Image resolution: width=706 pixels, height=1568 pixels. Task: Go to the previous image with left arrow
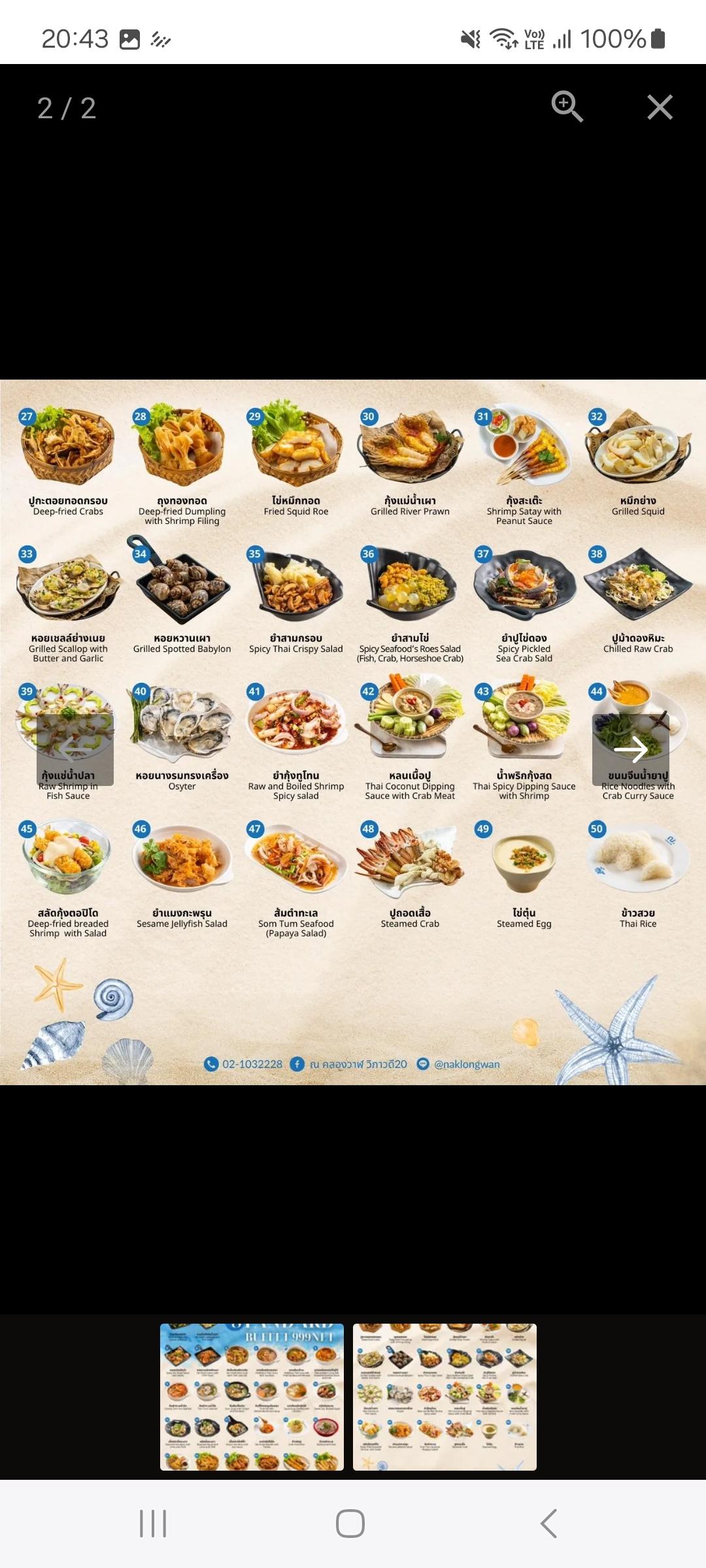pyautogui.click(x=75, y=749)
